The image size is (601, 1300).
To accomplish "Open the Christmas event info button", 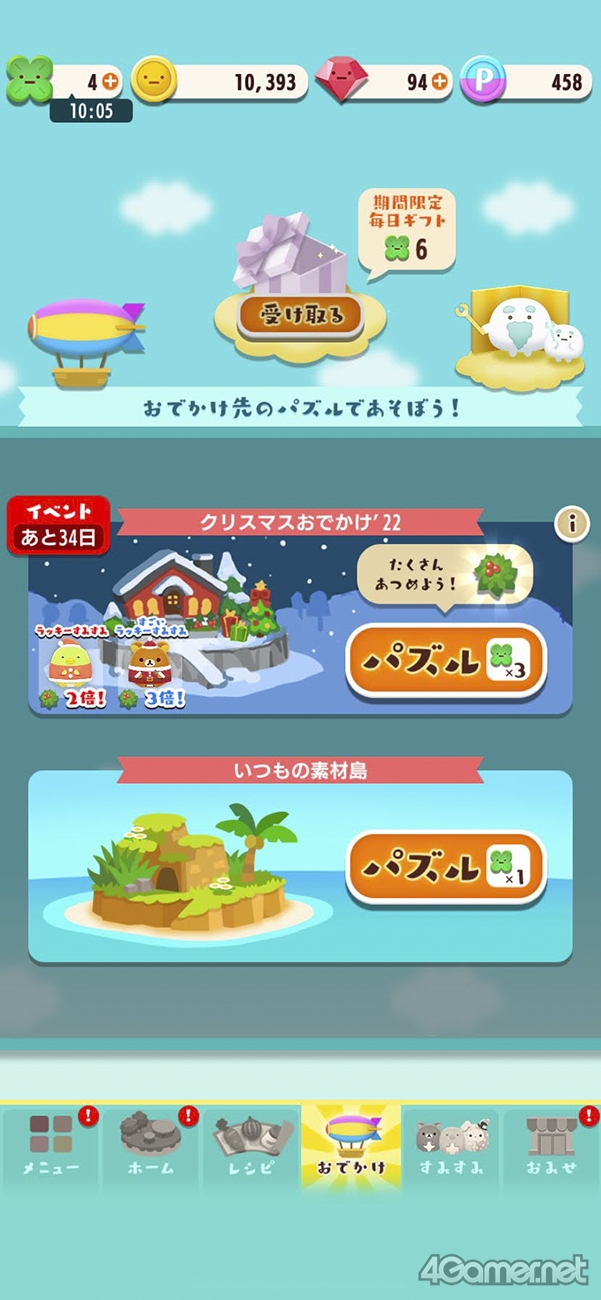I will (572, 523).
